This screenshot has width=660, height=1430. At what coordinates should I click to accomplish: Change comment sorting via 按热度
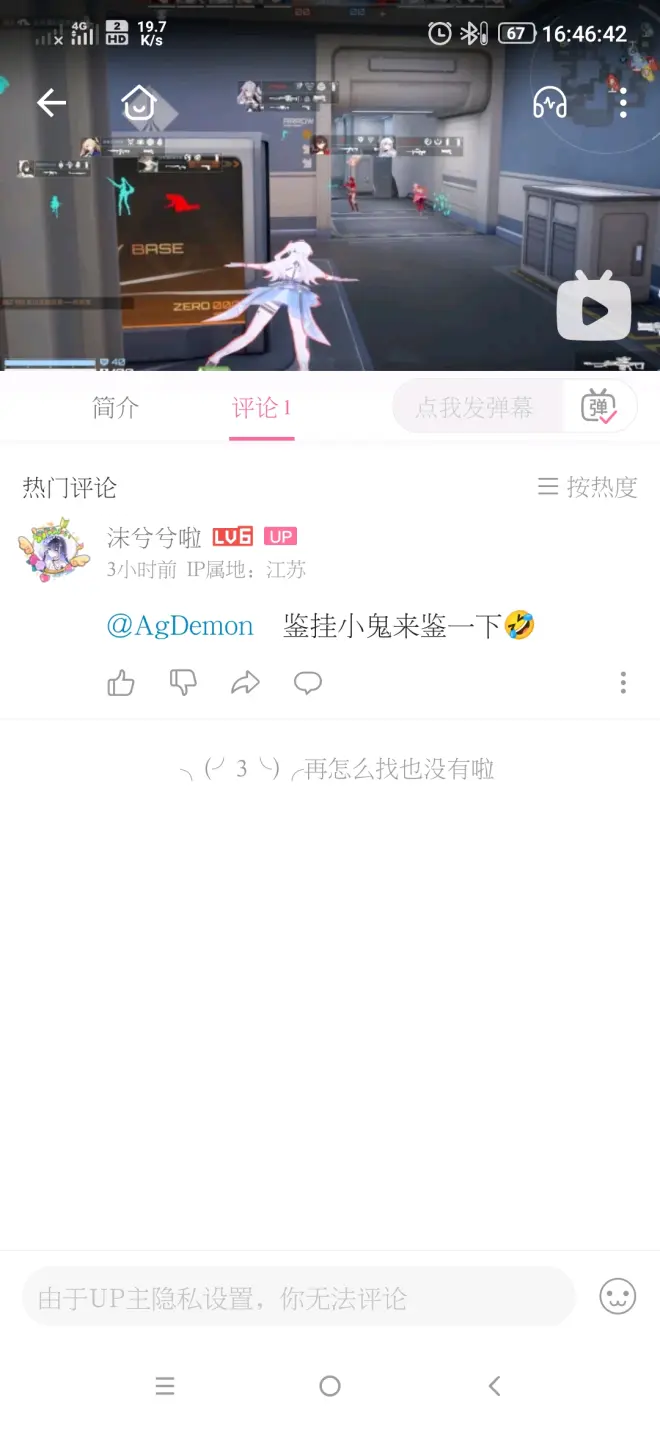point(588,487)
